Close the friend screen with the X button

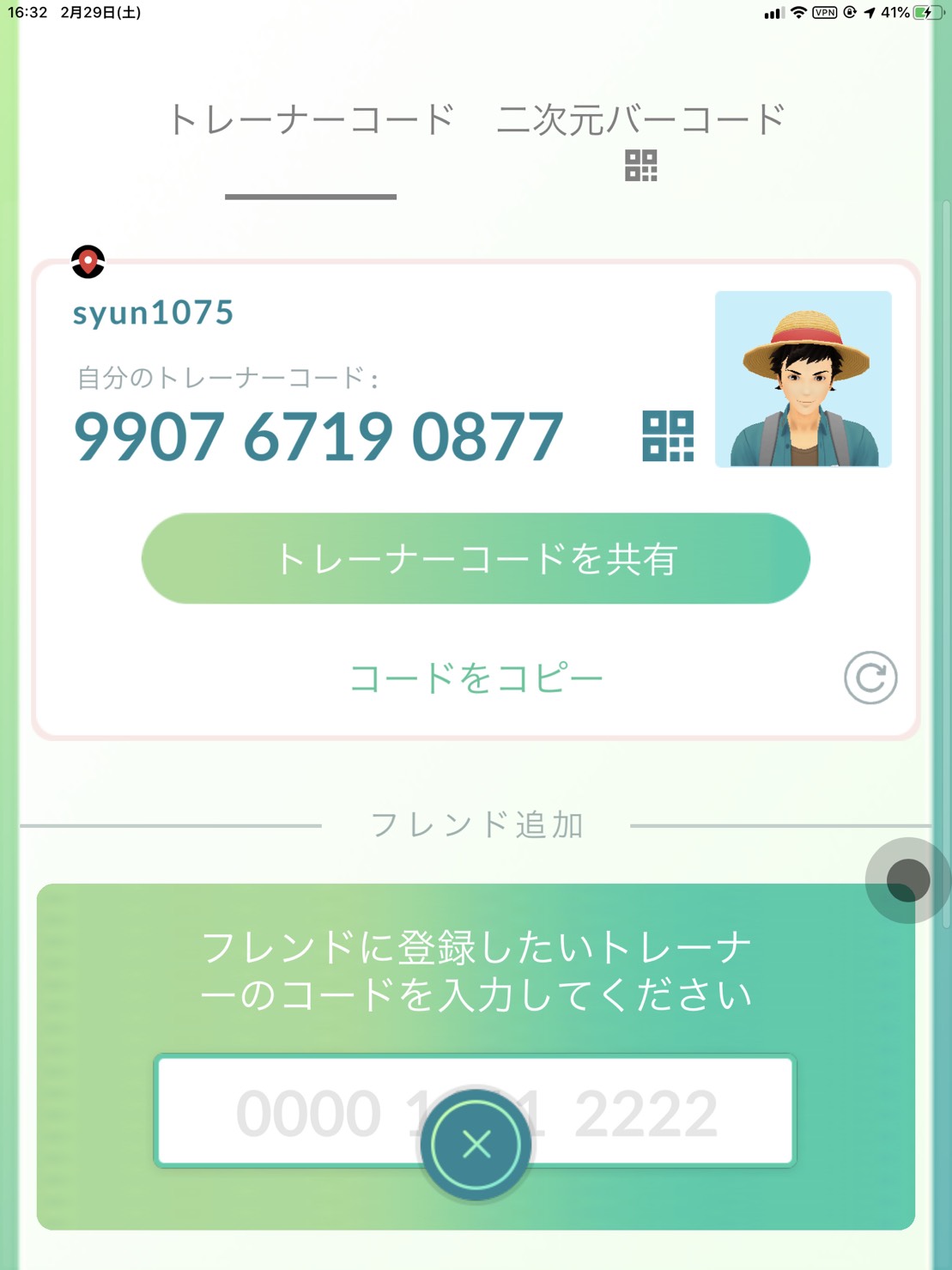pyautogui.click(x=476, y=1145)
